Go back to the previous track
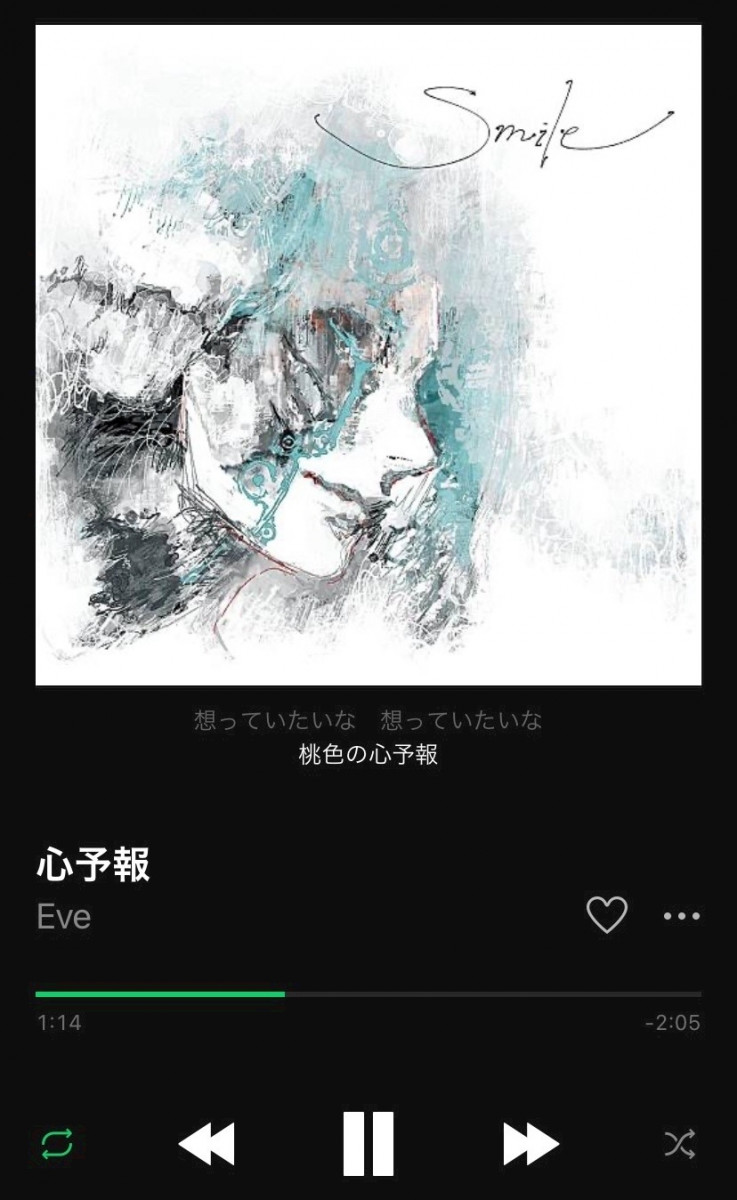 point(206,1143)
